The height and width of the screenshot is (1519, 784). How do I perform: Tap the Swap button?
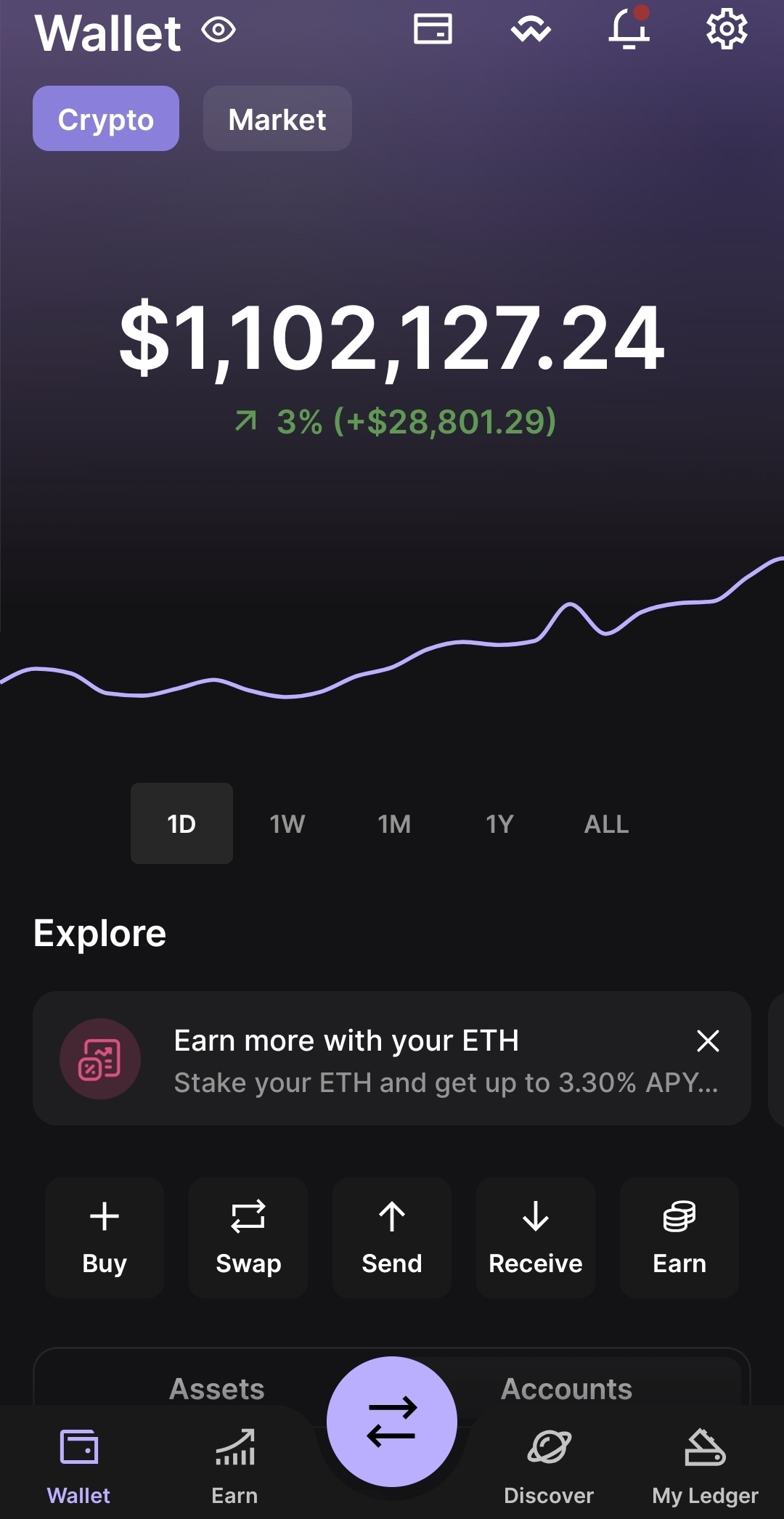coord(248,1237)
